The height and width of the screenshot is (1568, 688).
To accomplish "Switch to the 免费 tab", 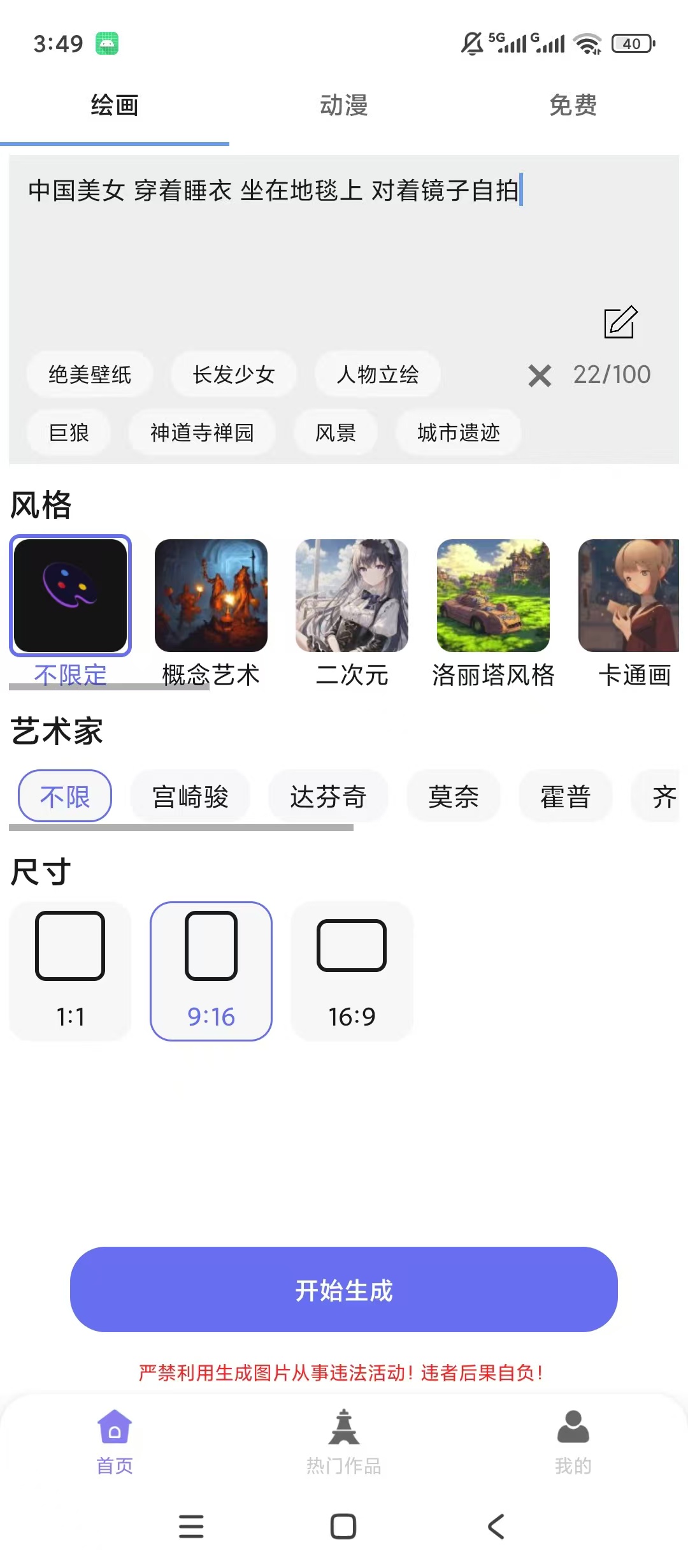I will pyautogui.click(x=573, y=106).
